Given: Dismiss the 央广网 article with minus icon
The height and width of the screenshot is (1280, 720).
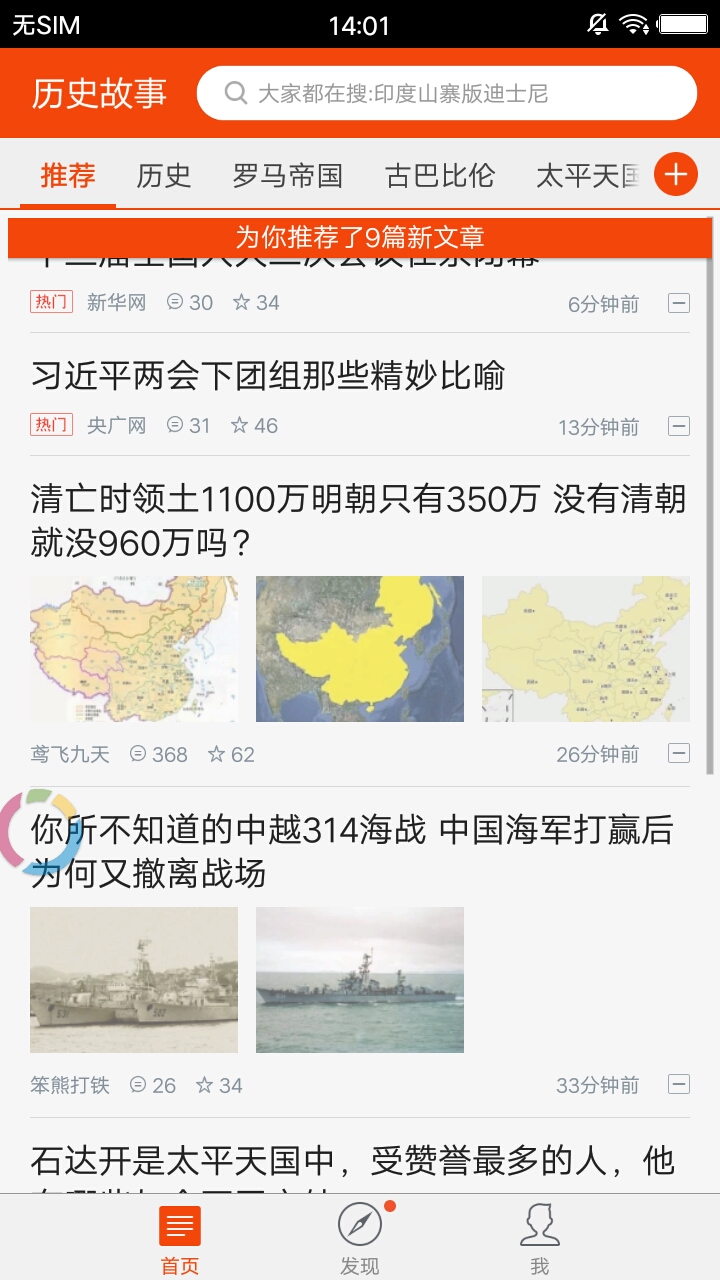Looking at the screenshot, I should (679, 426).
